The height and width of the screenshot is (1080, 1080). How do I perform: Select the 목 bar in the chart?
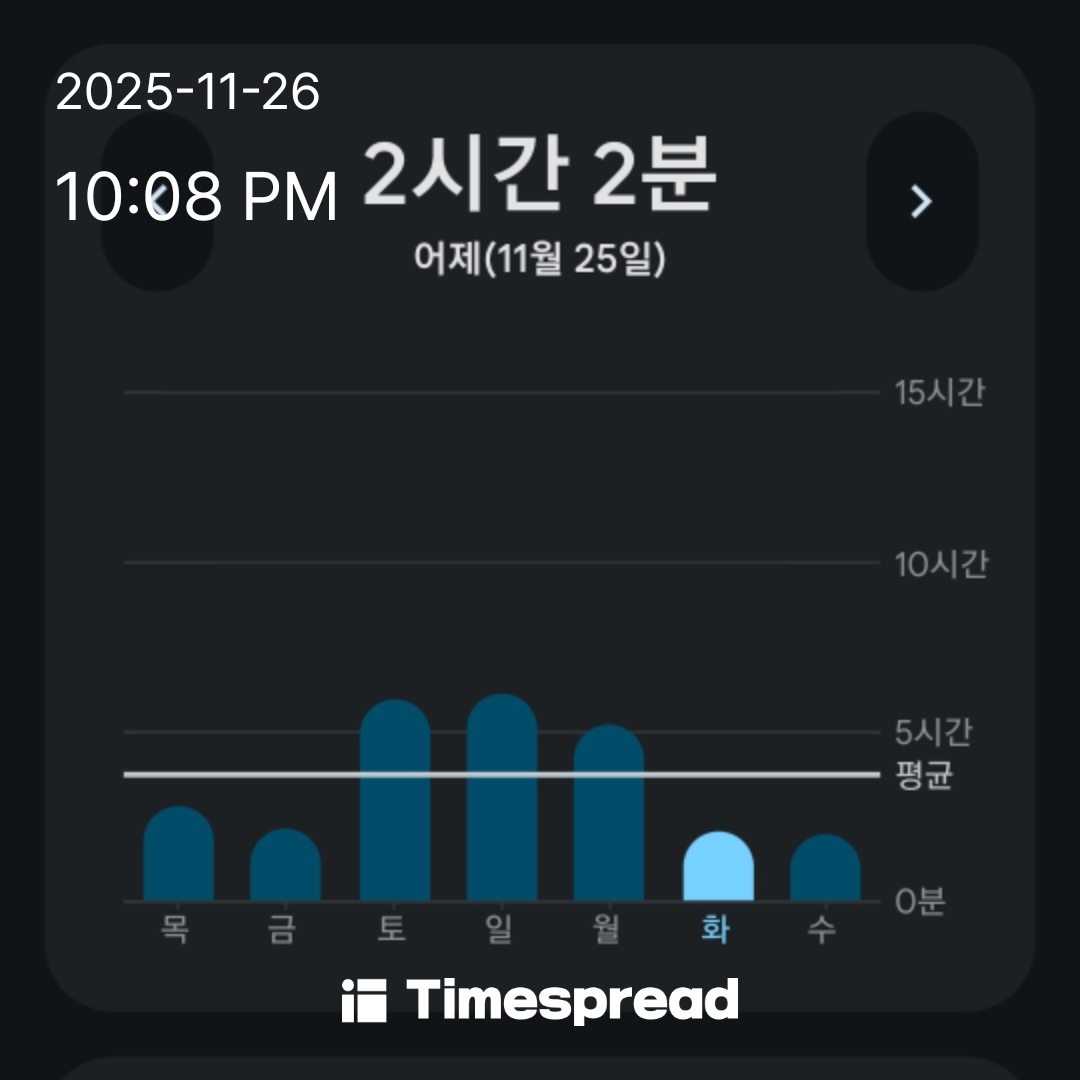point(178,855)
